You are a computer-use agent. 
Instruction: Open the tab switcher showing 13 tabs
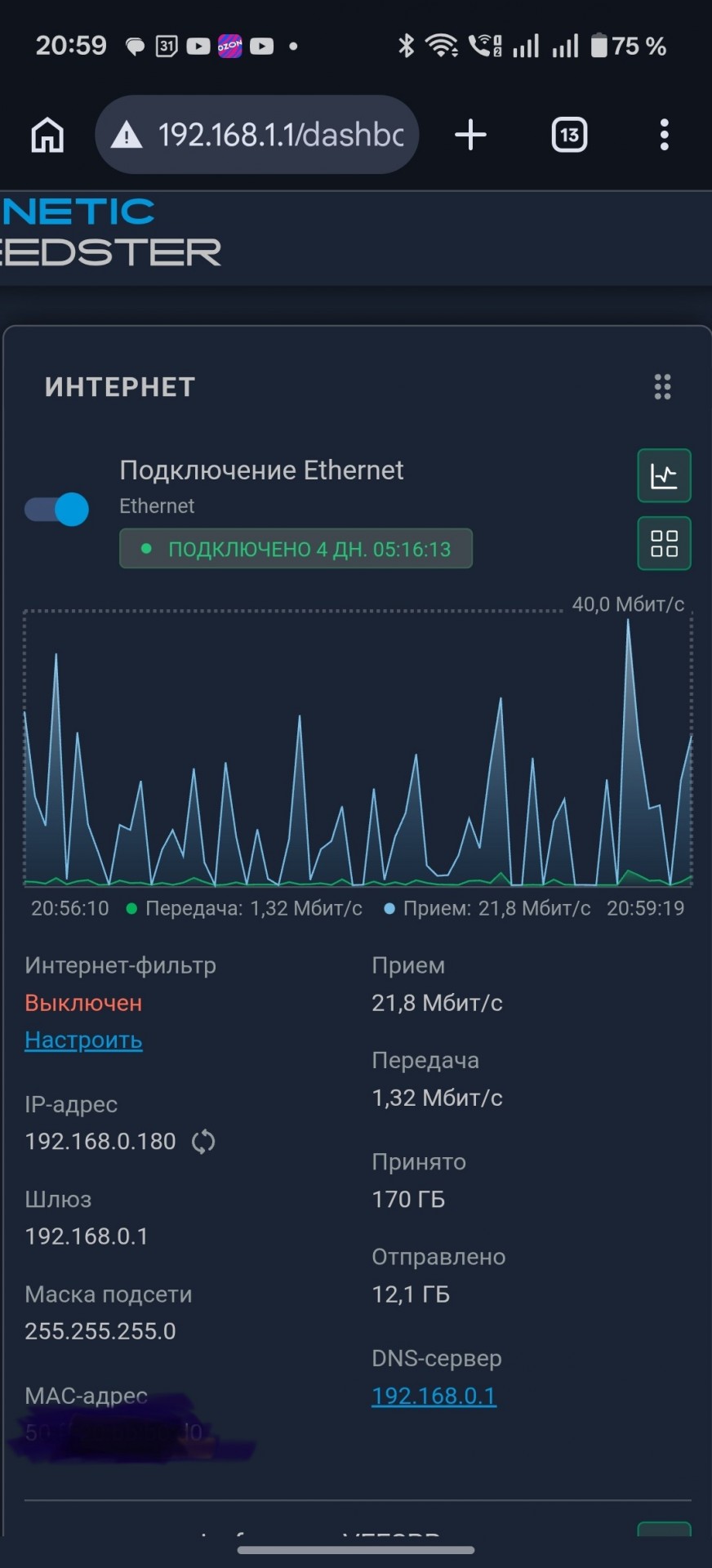coord(569,135)
